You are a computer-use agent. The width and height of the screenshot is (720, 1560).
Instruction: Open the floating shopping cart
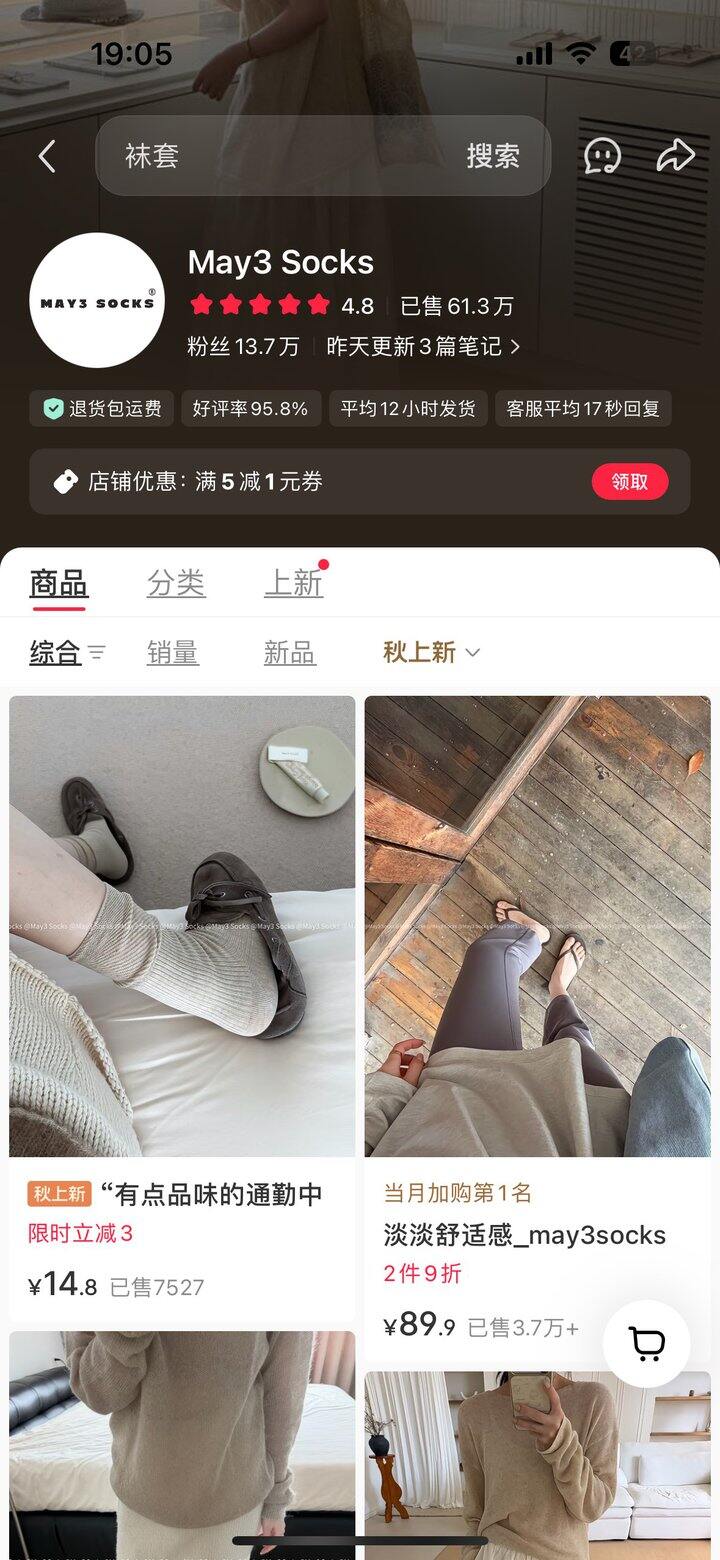[x=647, y=1343]
